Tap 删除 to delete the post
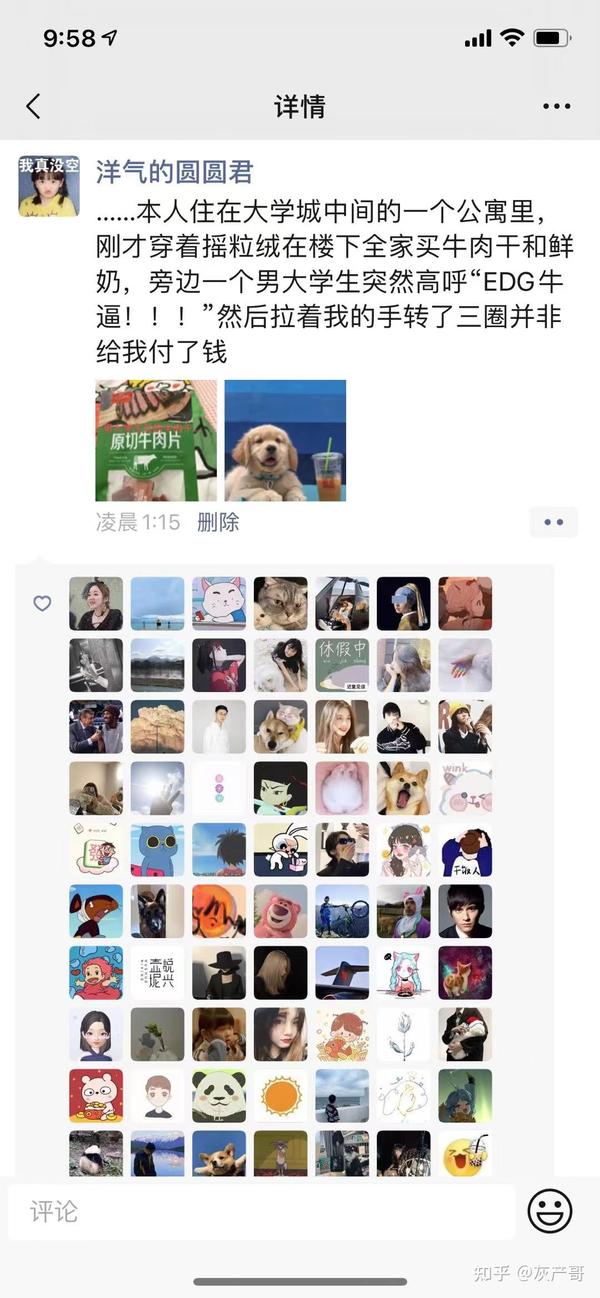 (x=218, y=522)
